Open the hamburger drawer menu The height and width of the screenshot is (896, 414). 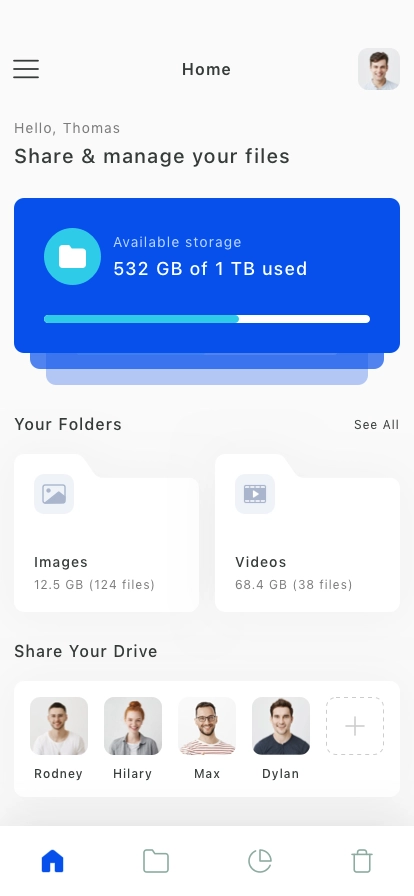(x=26, y=69)
